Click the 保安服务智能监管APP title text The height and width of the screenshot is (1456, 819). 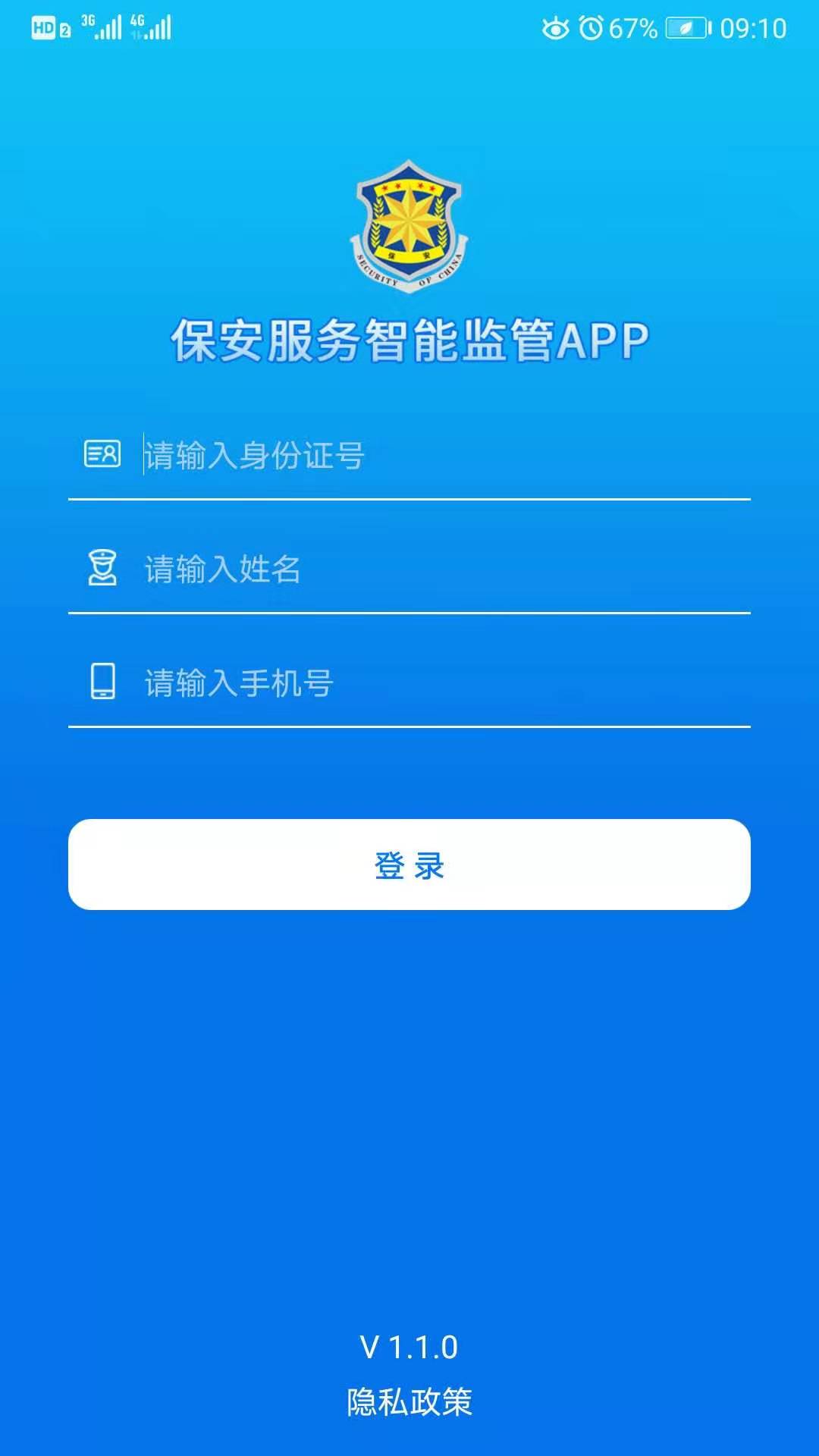[409, 340]
